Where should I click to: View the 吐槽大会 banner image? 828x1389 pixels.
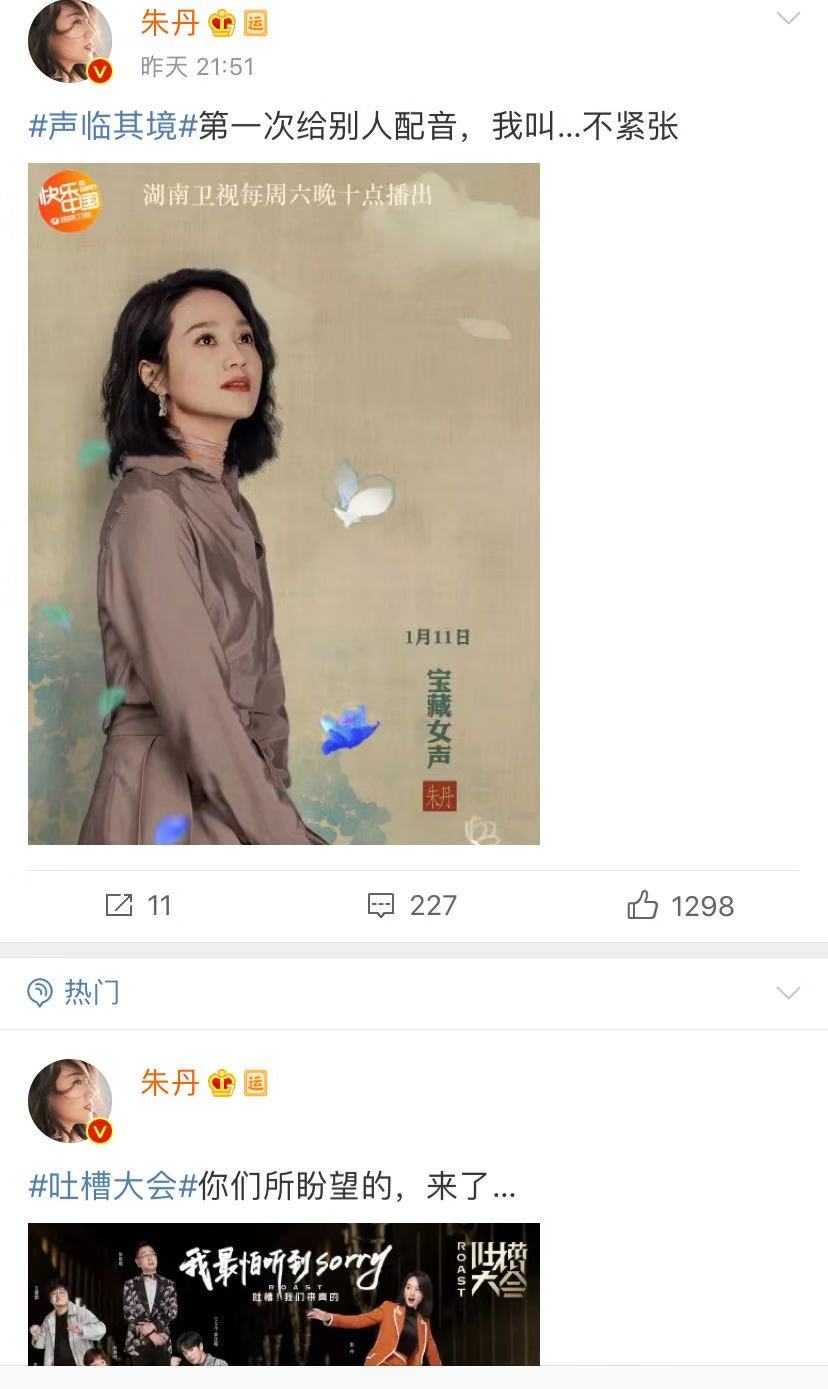click(284, 1294)
